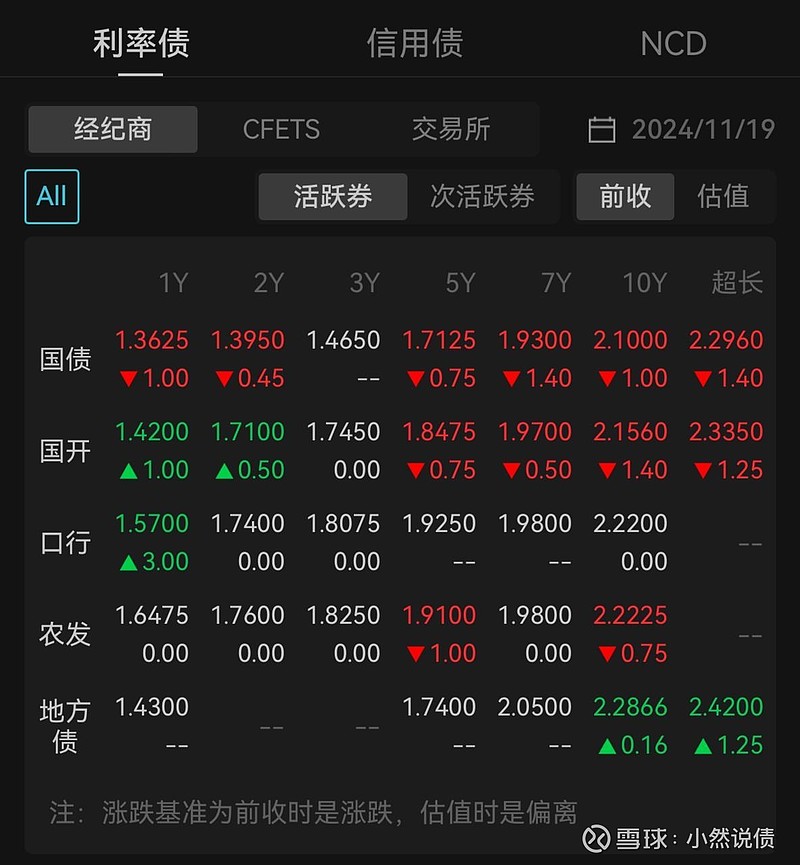
Task: Select 国债 row label
Action: 64,358
